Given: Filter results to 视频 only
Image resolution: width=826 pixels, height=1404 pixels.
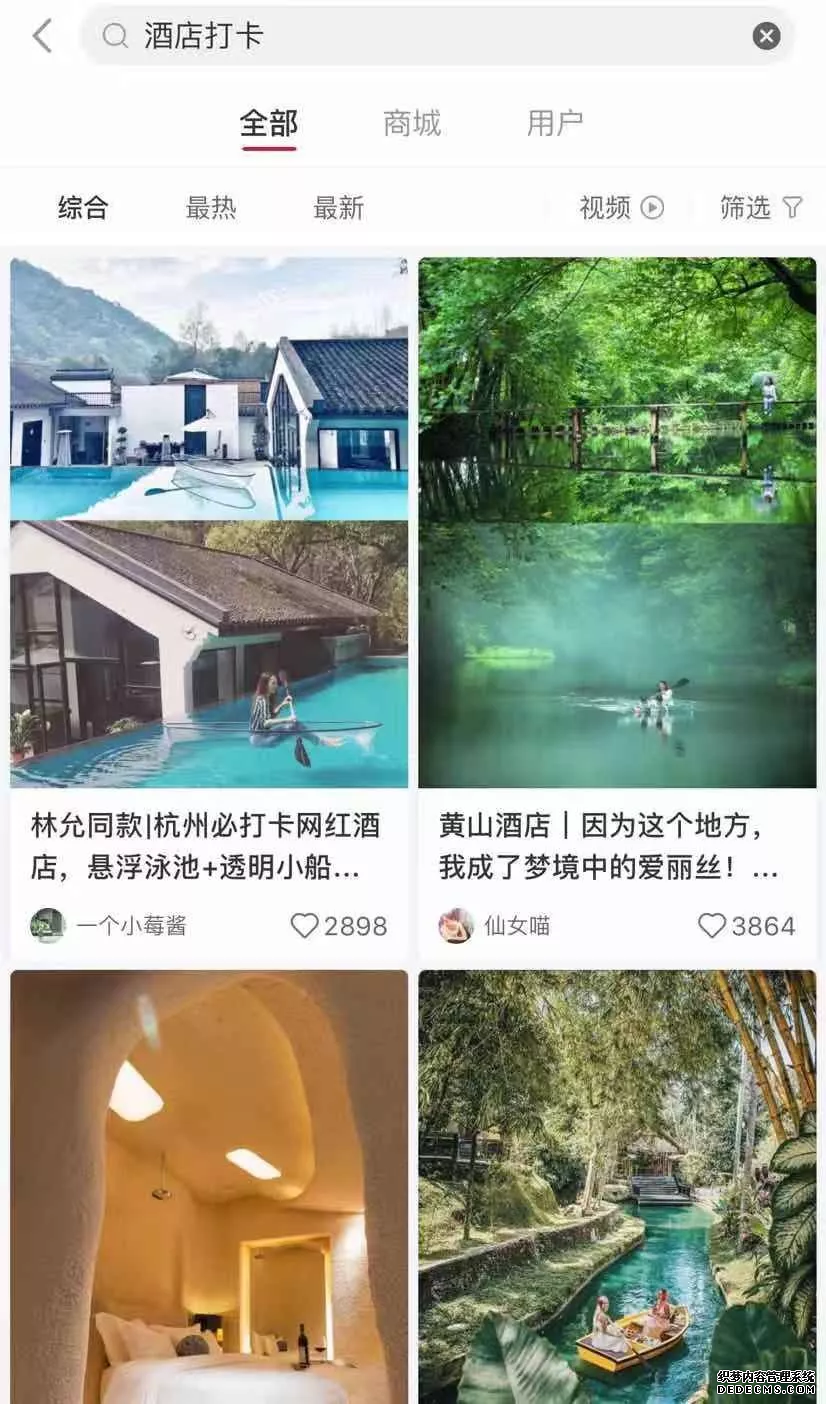Looking at the screenshot, I should click(621, 208).
